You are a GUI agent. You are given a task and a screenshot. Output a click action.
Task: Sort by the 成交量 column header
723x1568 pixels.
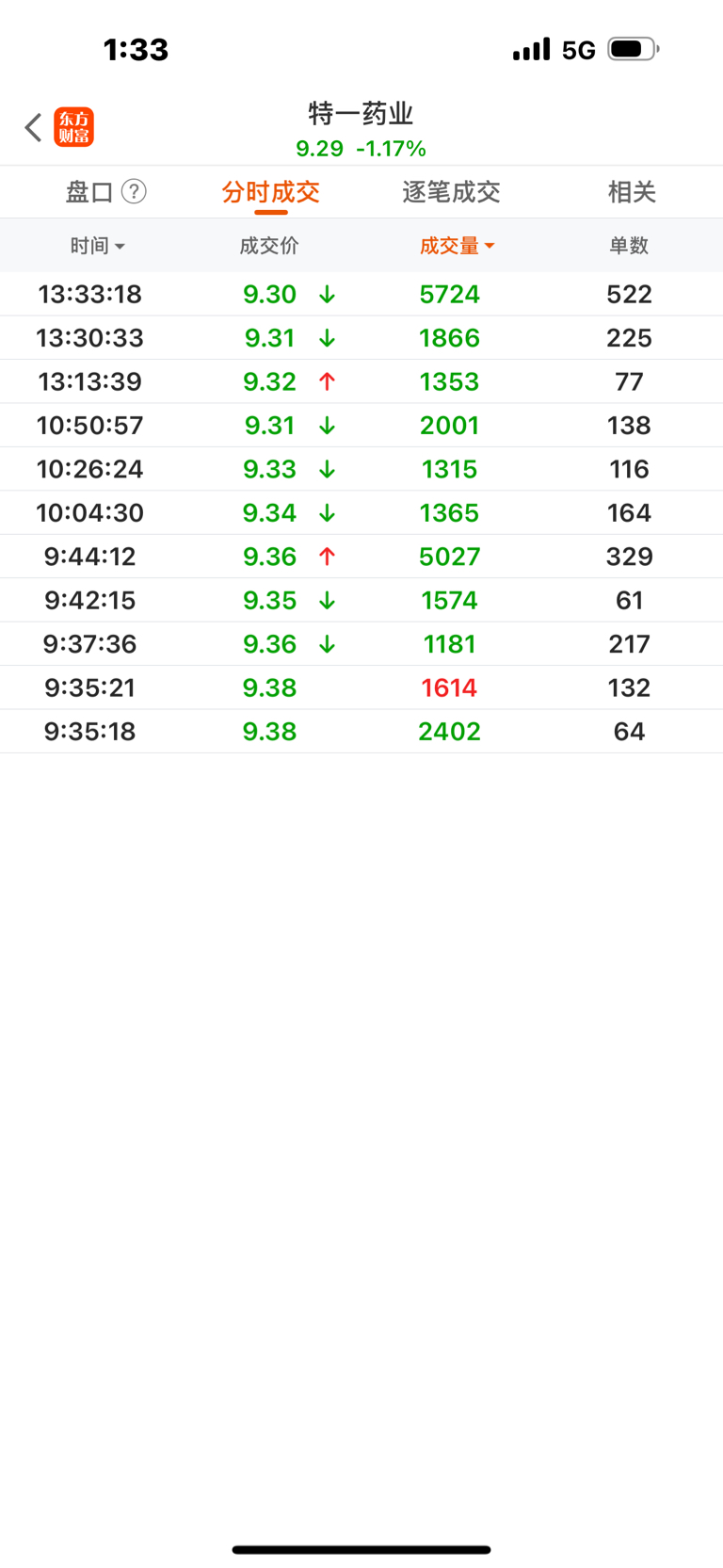tap(457, 246)
